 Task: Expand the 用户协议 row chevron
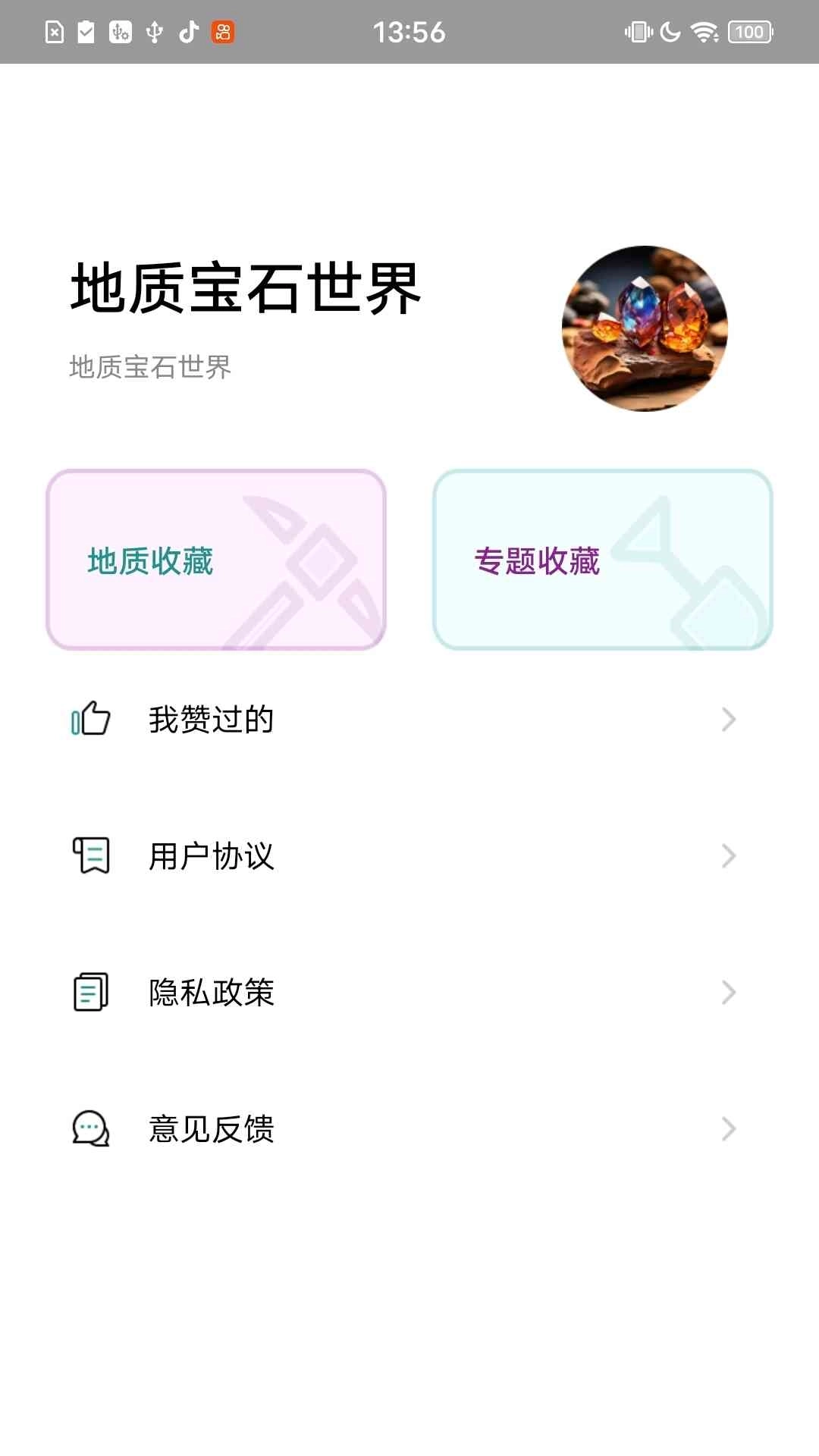coord(729,856)
